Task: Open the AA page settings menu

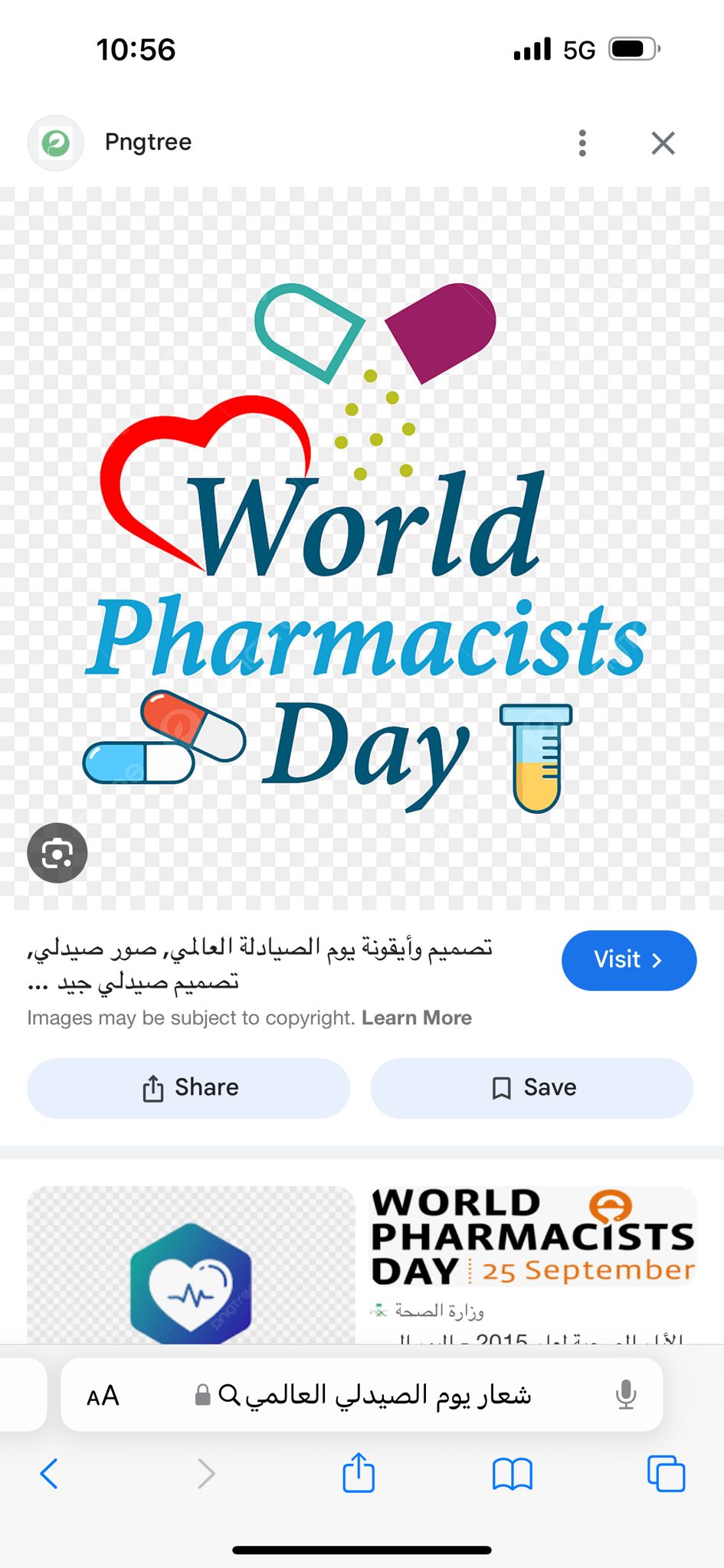Action: (103, 1396)
